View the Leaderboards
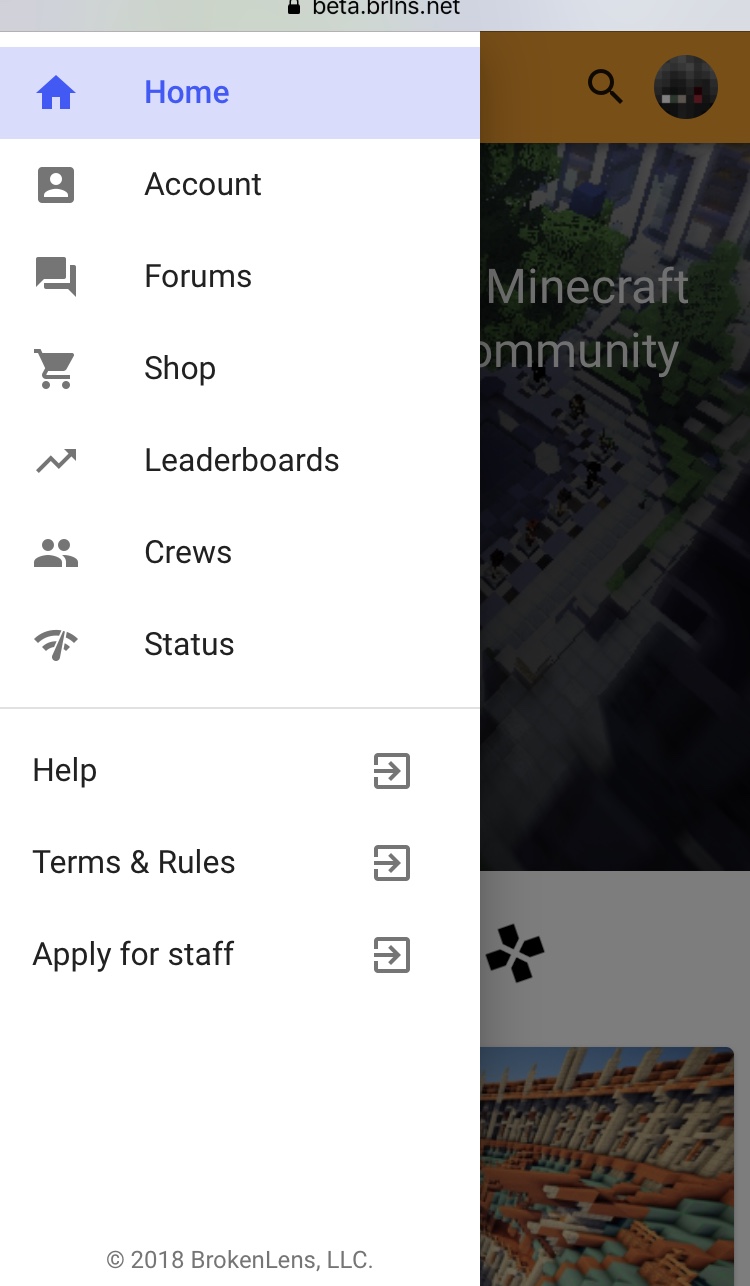The height and width of the screenshot is (1286, 750). click(240, 461)
